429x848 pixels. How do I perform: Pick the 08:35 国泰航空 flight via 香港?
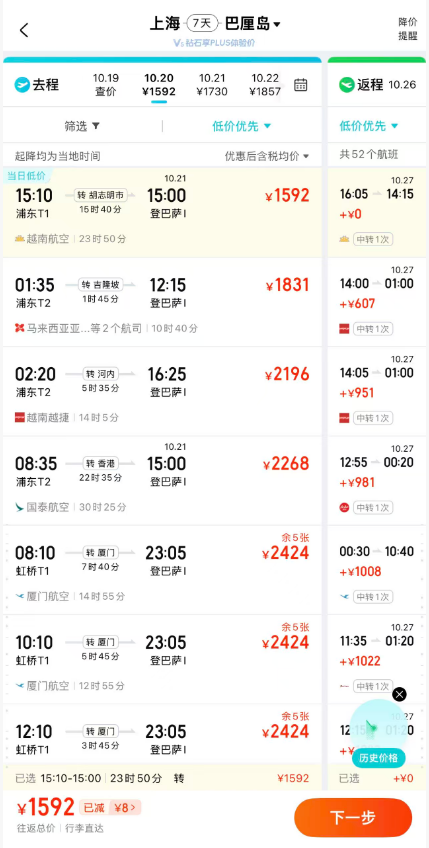pos(162,481)
